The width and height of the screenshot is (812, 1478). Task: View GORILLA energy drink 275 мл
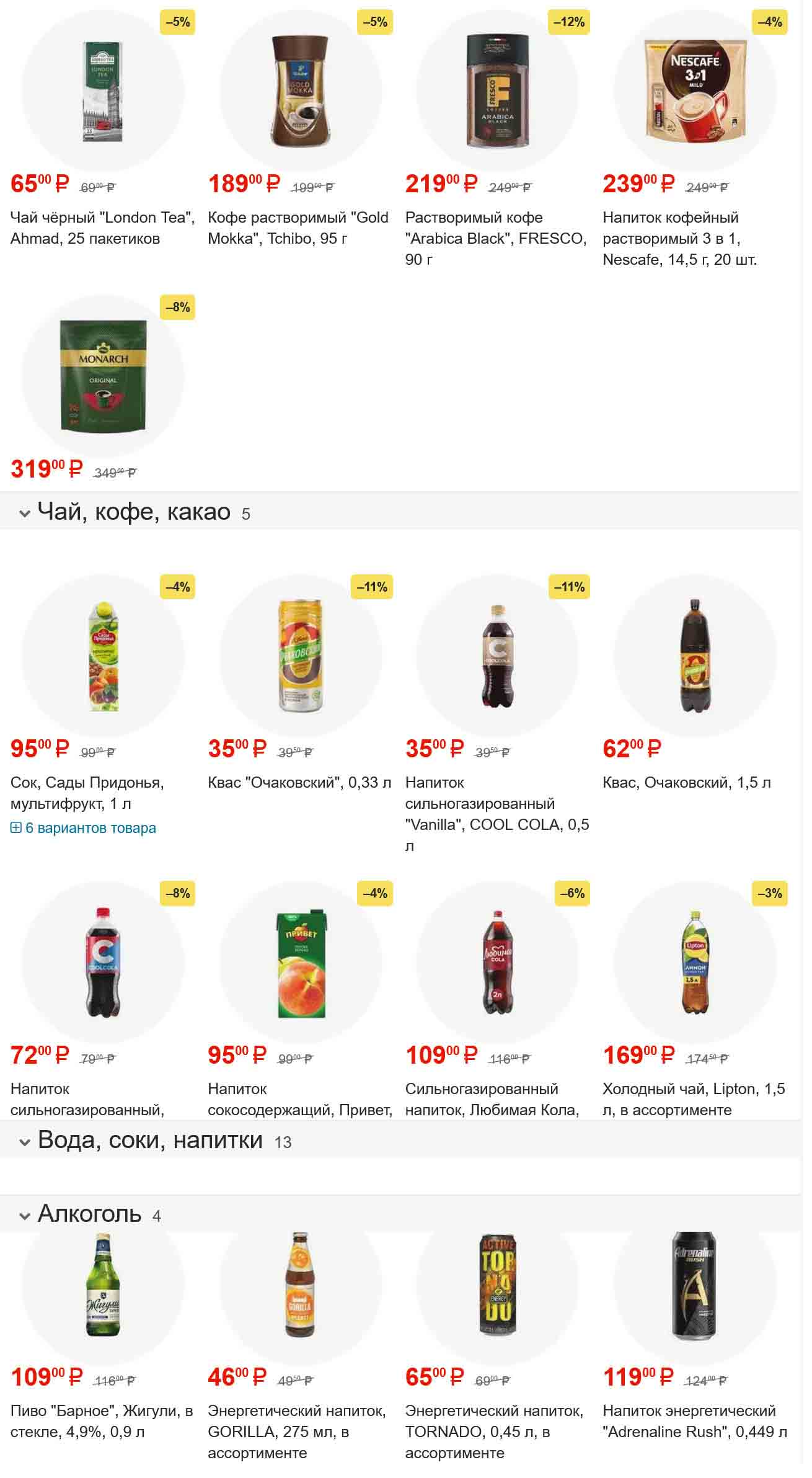point(296,1431)
